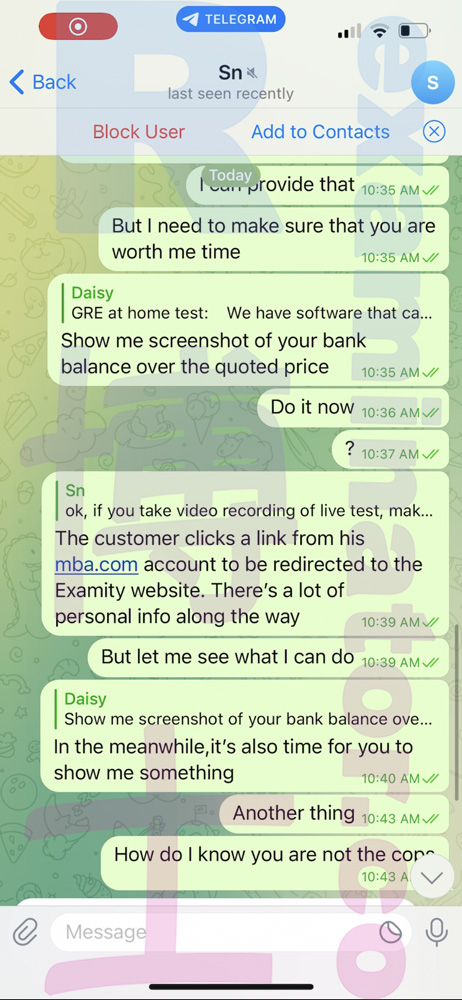
Task: Jump to the quoted Sn video recording message
Action: click(x=247, y=501)
